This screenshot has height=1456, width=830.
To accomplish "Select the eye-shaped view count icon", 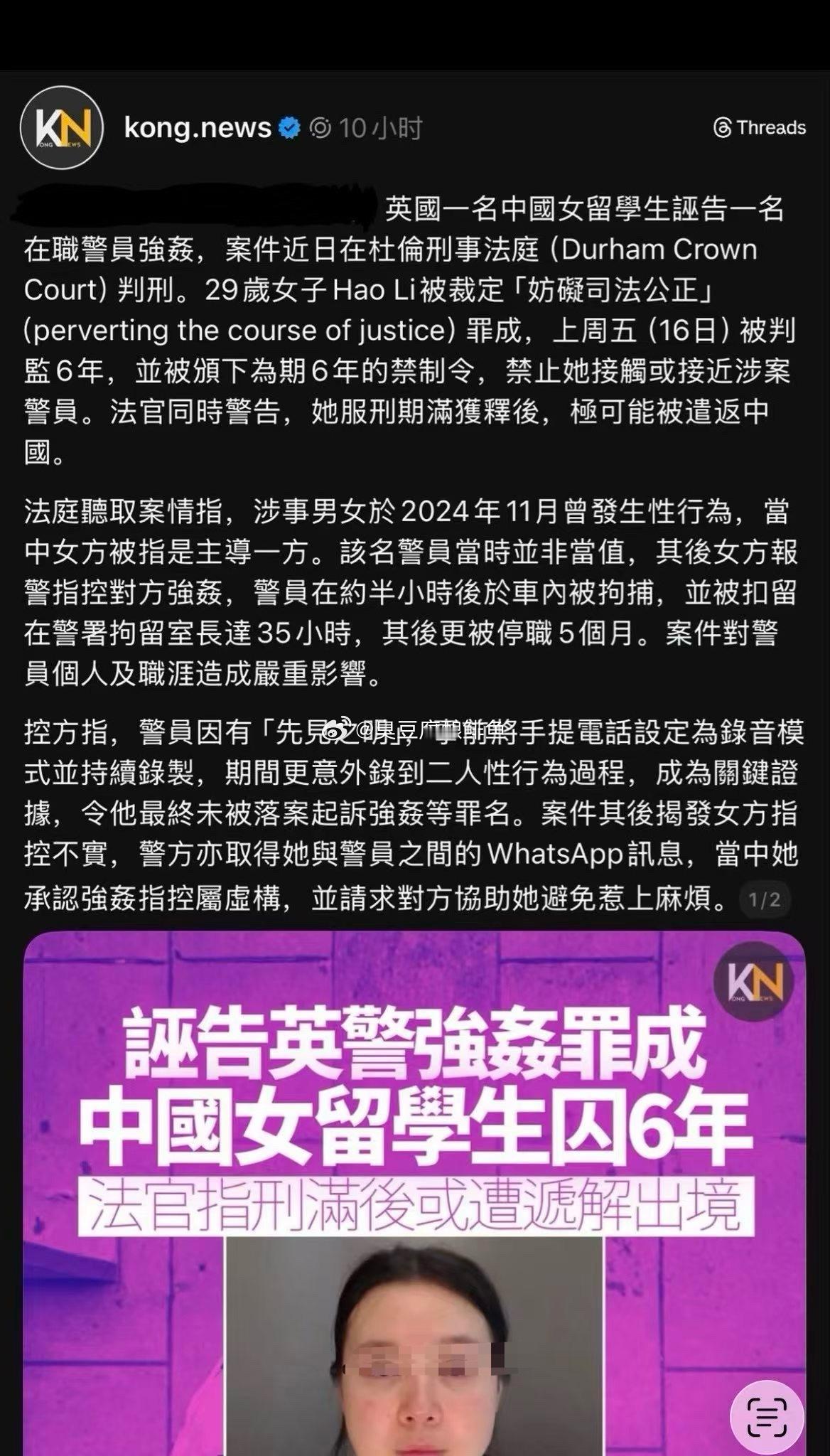I will click(321, 129).
